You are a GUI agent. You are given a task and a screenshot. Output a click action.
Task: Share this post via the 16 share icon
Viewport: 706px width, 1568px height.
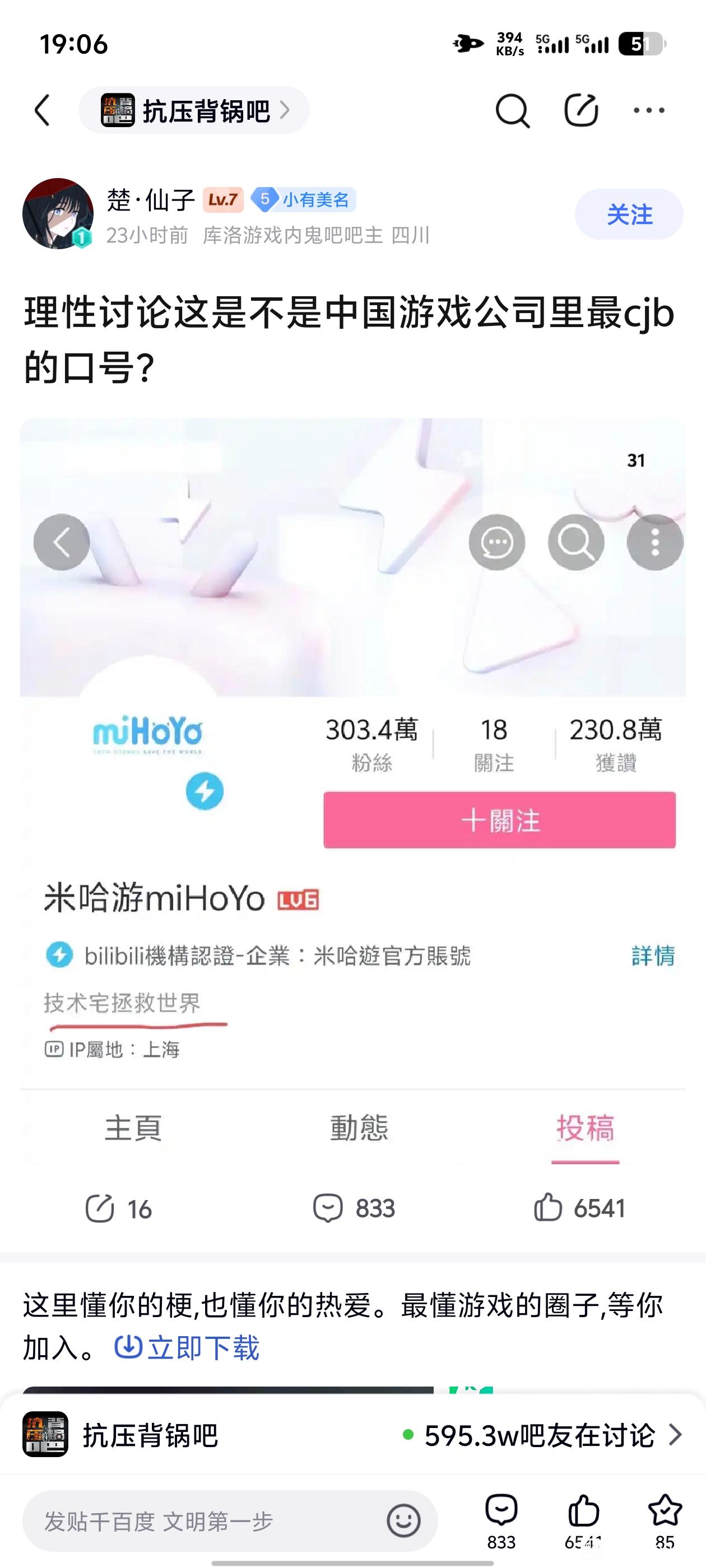(x=118, y=1209)
